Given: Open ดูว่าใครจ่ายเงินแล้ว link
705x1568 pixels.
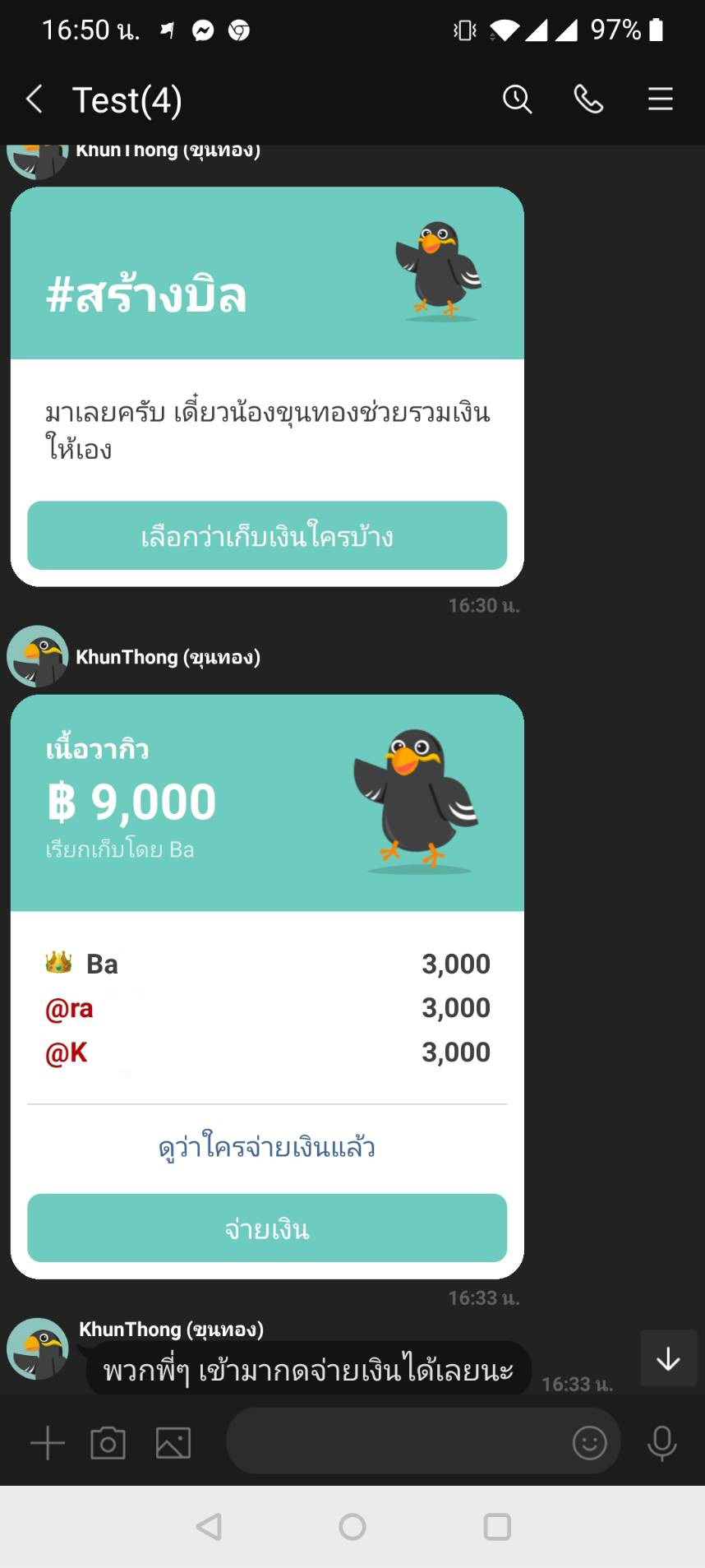Looking at the screenshot, I should tap(267, 1147).
